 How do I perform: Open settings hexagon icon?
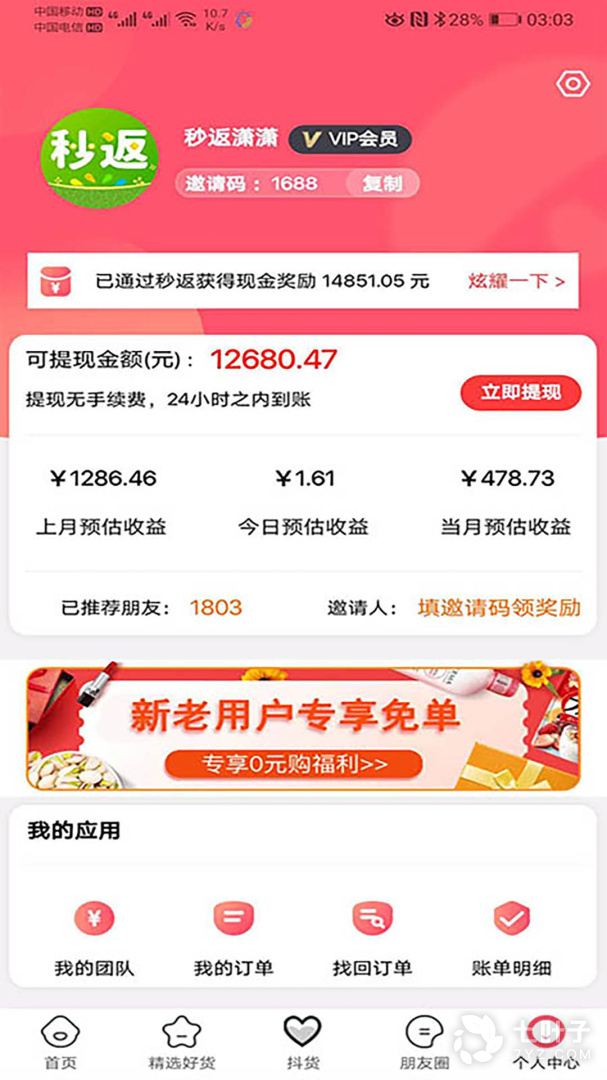coord(572,84)
